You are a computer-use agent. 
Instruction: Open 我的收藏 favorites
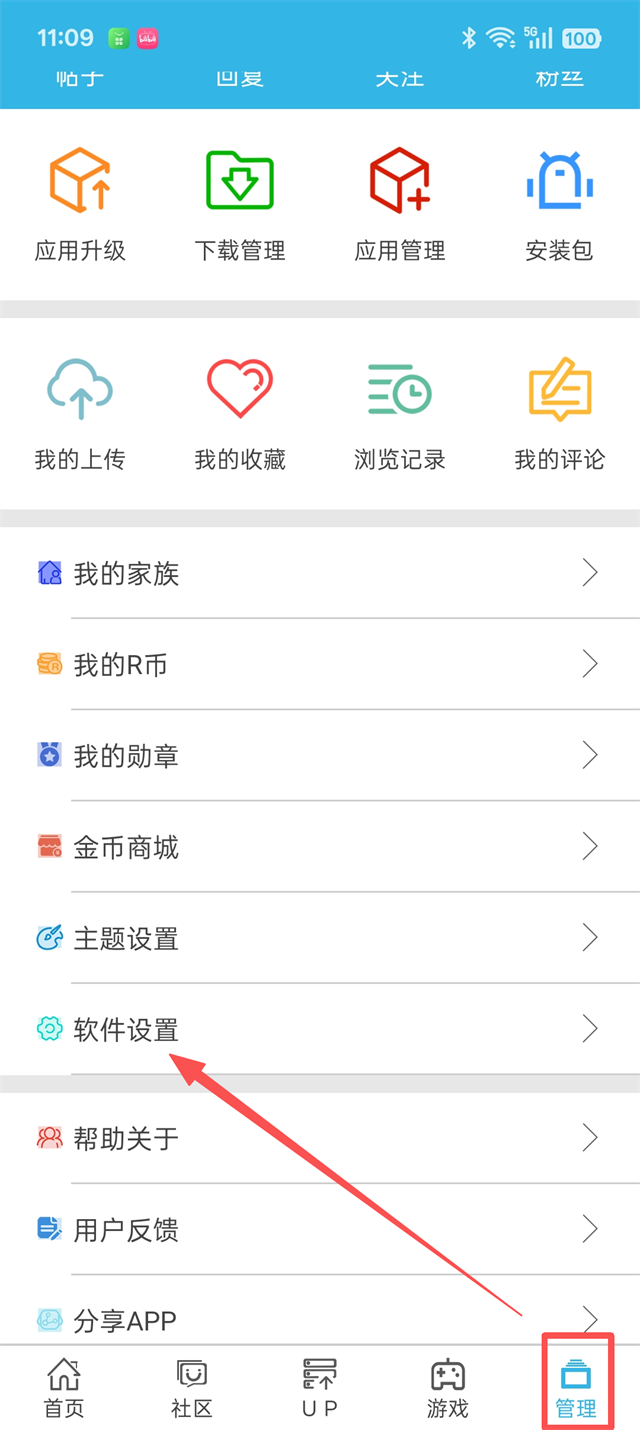[x=240, y=414]
